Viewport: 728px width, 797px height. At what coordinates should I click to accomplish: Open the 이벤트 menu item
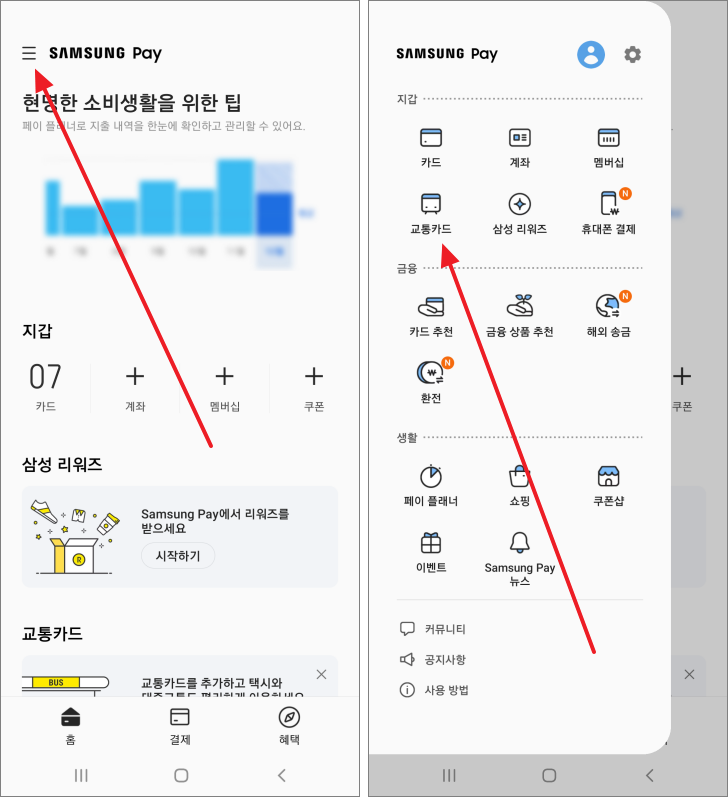click(431, 551)
